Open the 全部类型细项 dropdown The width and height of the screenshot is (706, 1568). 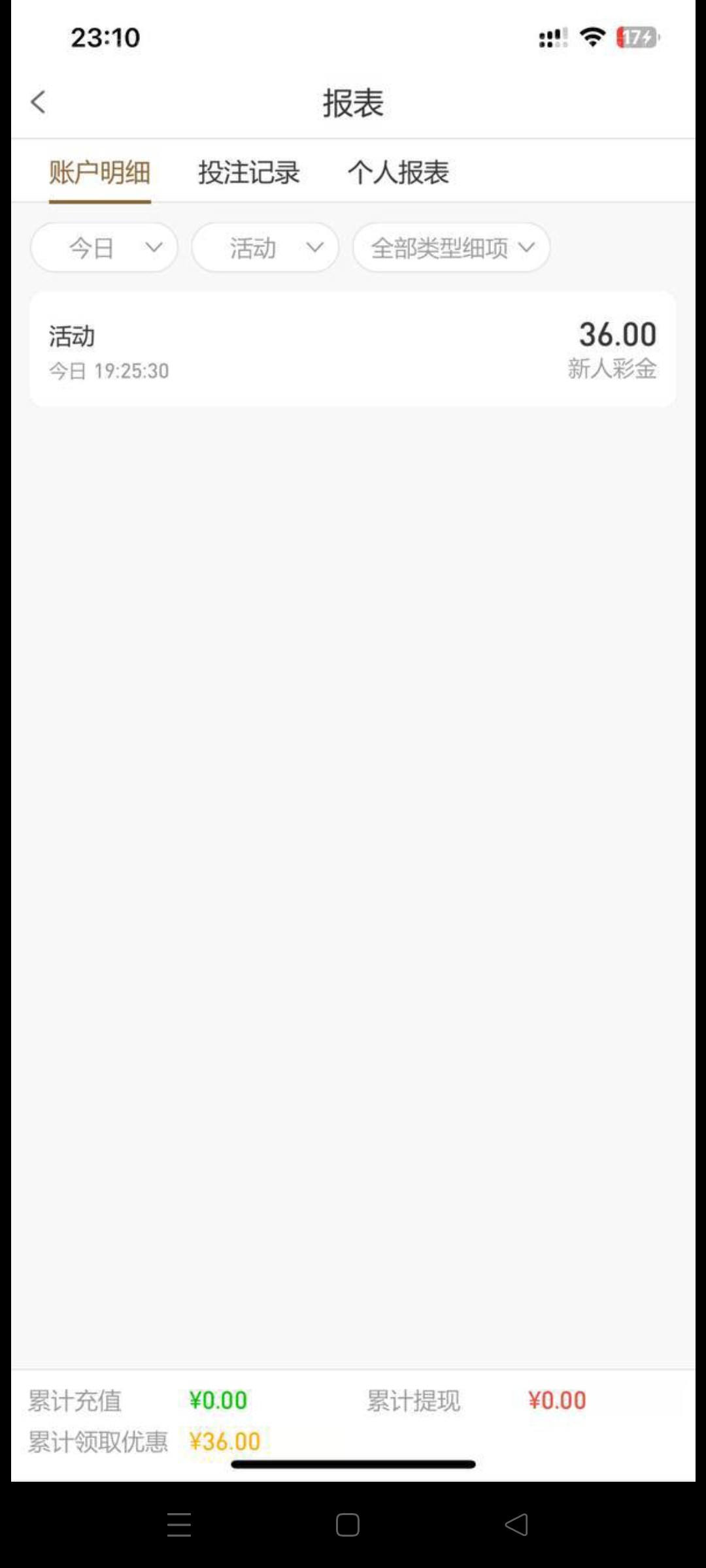451,248
